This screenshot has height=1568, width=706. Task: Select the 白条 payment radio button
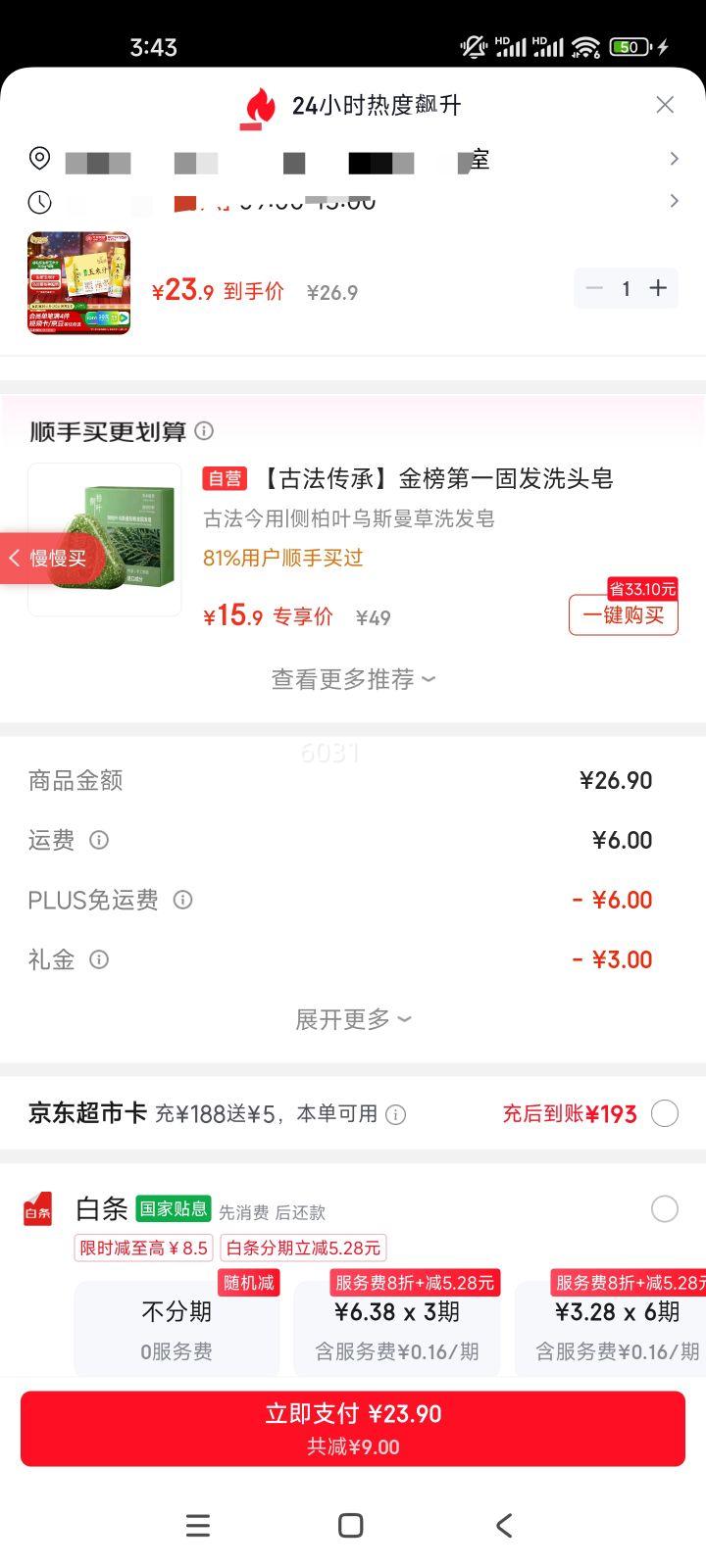[664, 1208]
